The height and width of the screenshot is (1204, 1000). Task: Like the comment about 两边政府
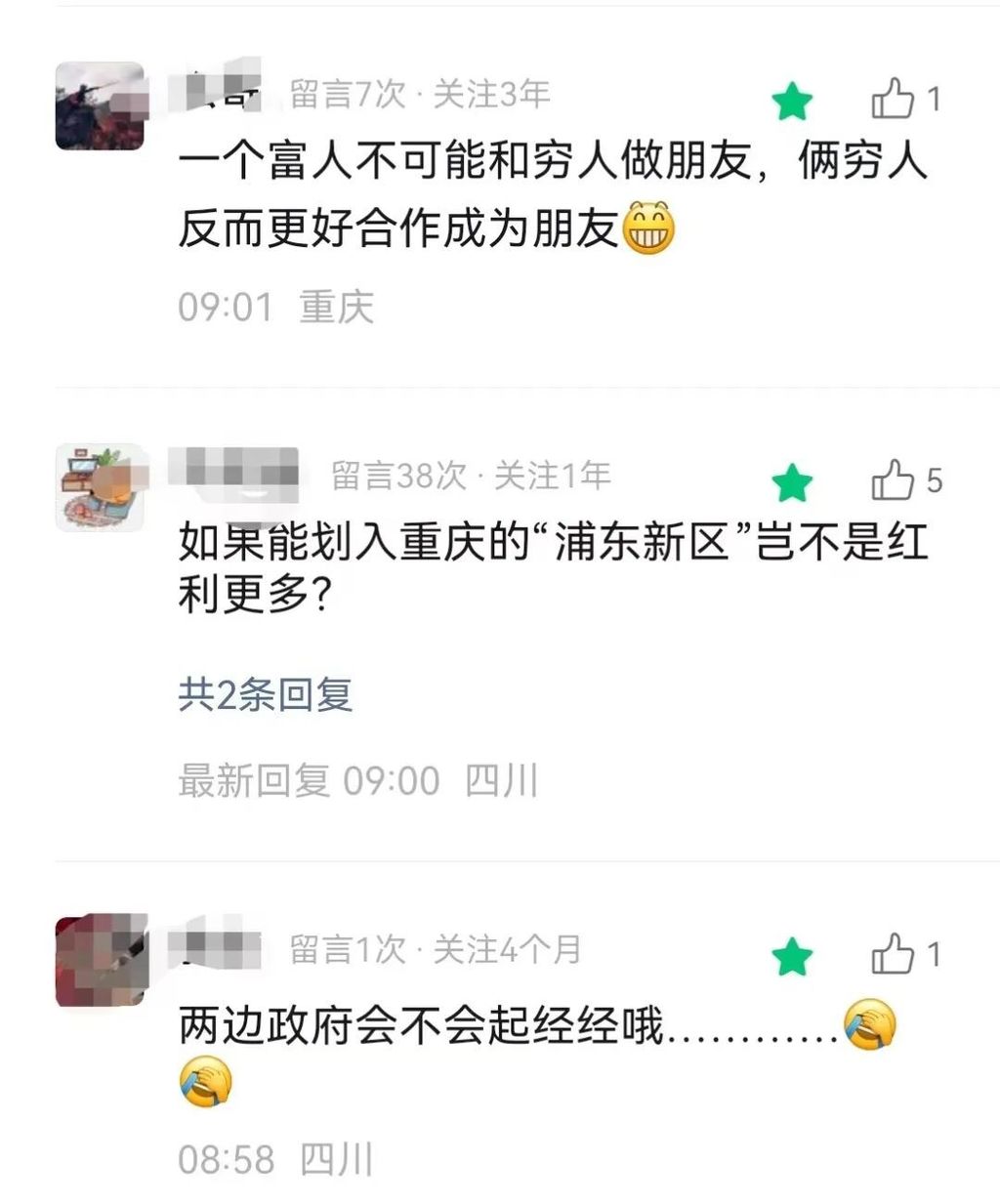pyautogui.click(x=893, y=954)
